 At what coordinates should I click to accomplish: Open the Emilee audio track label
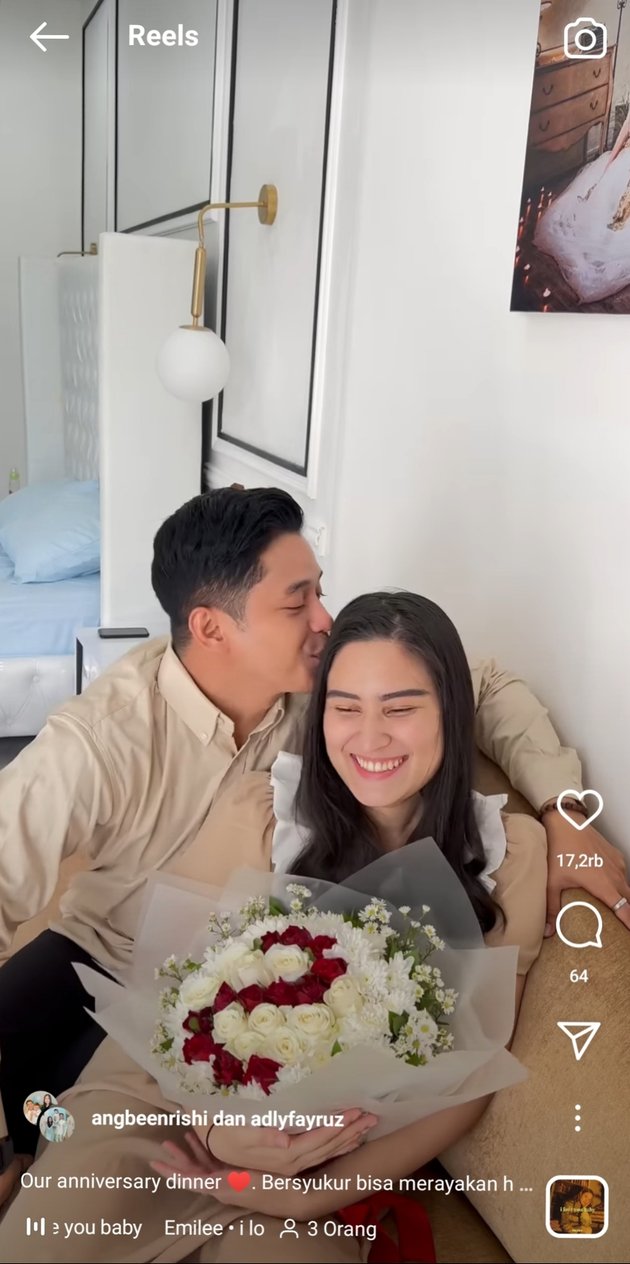pyautogui.click(x=213, y=1228)
